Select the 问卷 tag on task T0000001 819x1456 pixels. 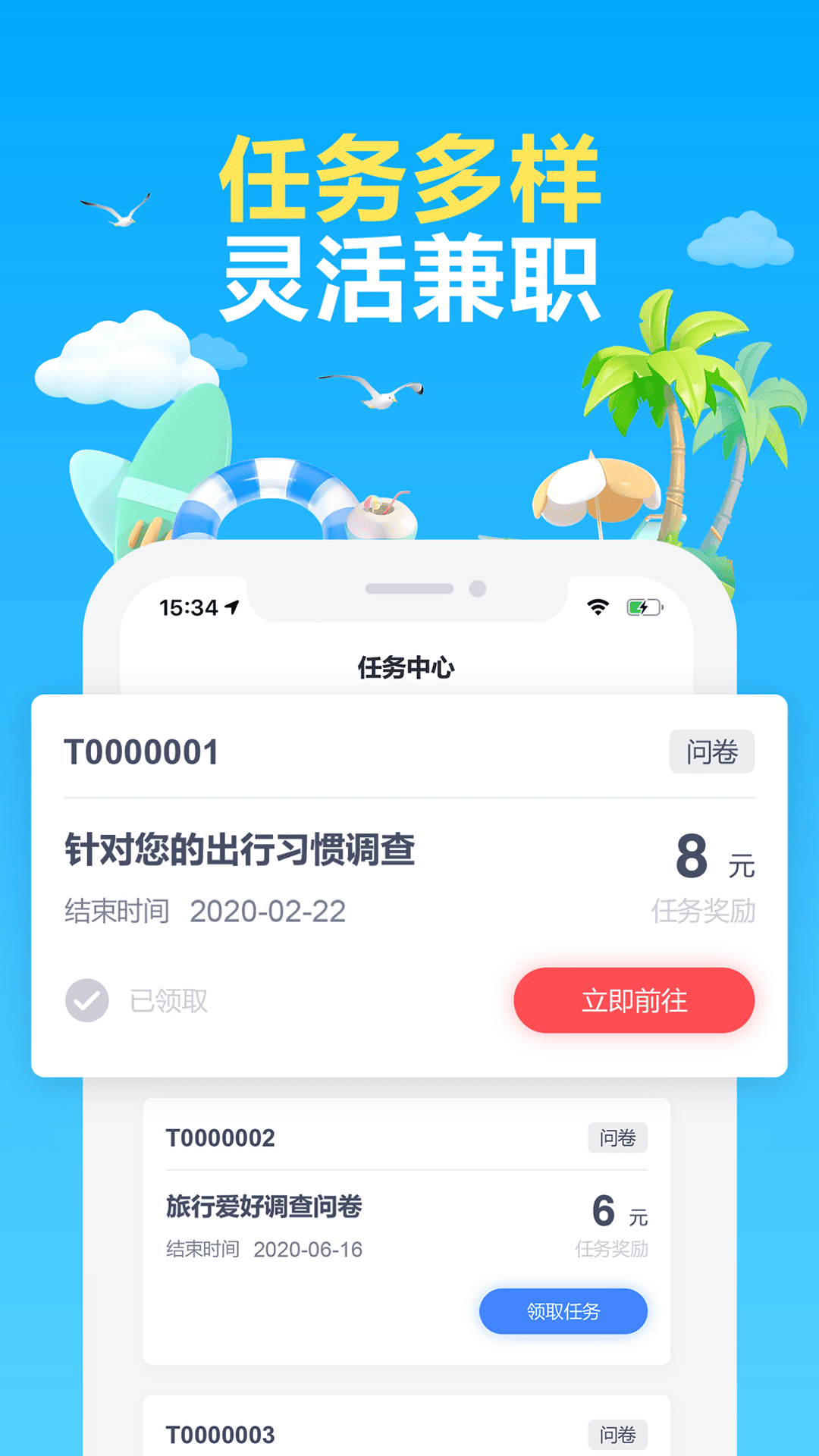711,752
